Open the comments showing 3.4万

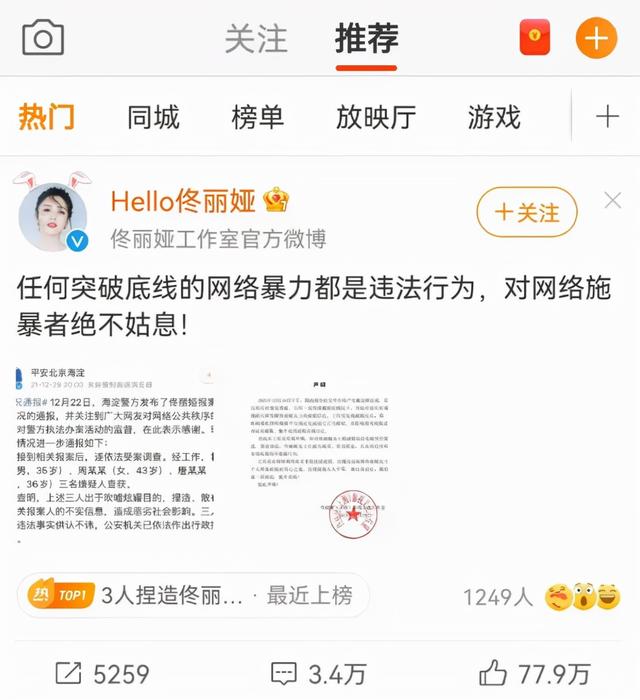coord(309,672)
